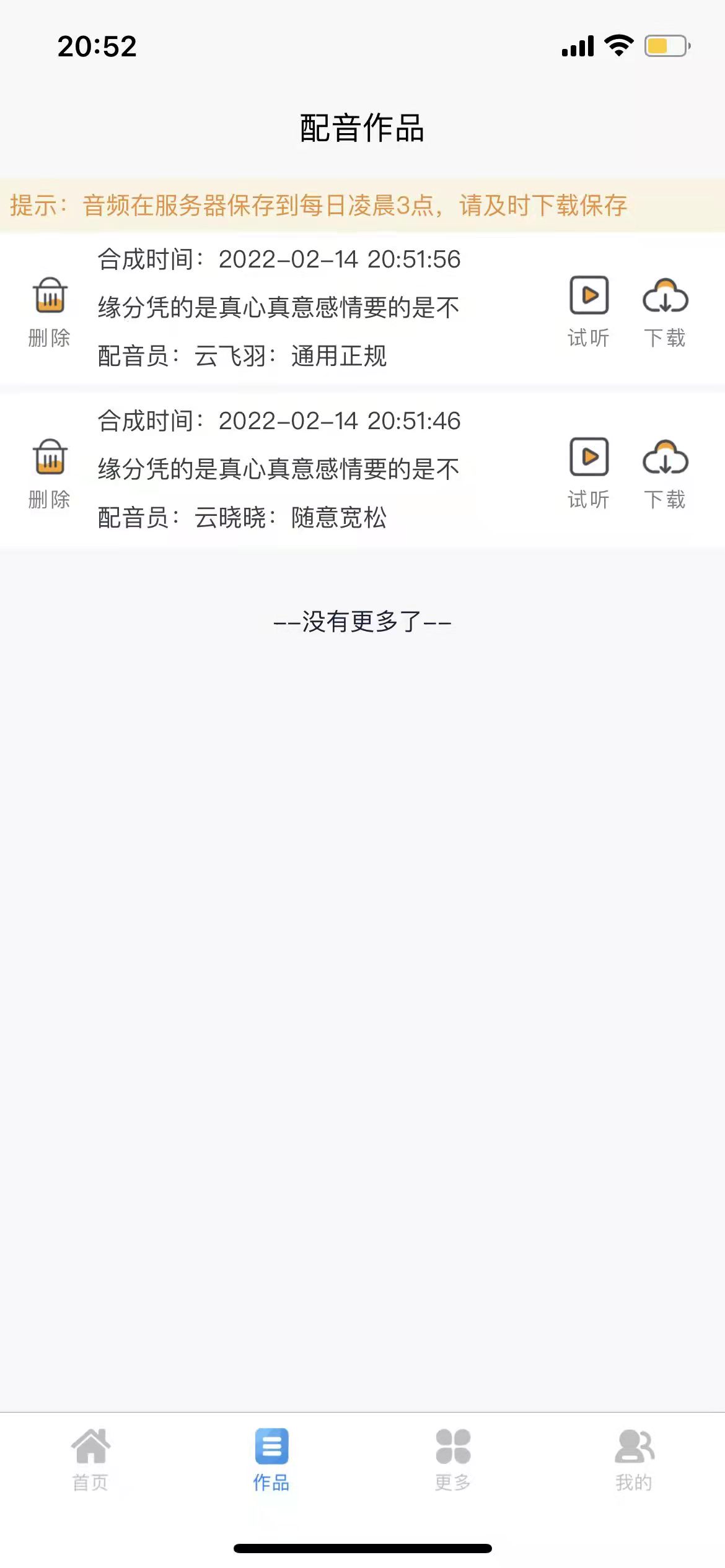Tap the audio storage reminder banner

[362, 206]
